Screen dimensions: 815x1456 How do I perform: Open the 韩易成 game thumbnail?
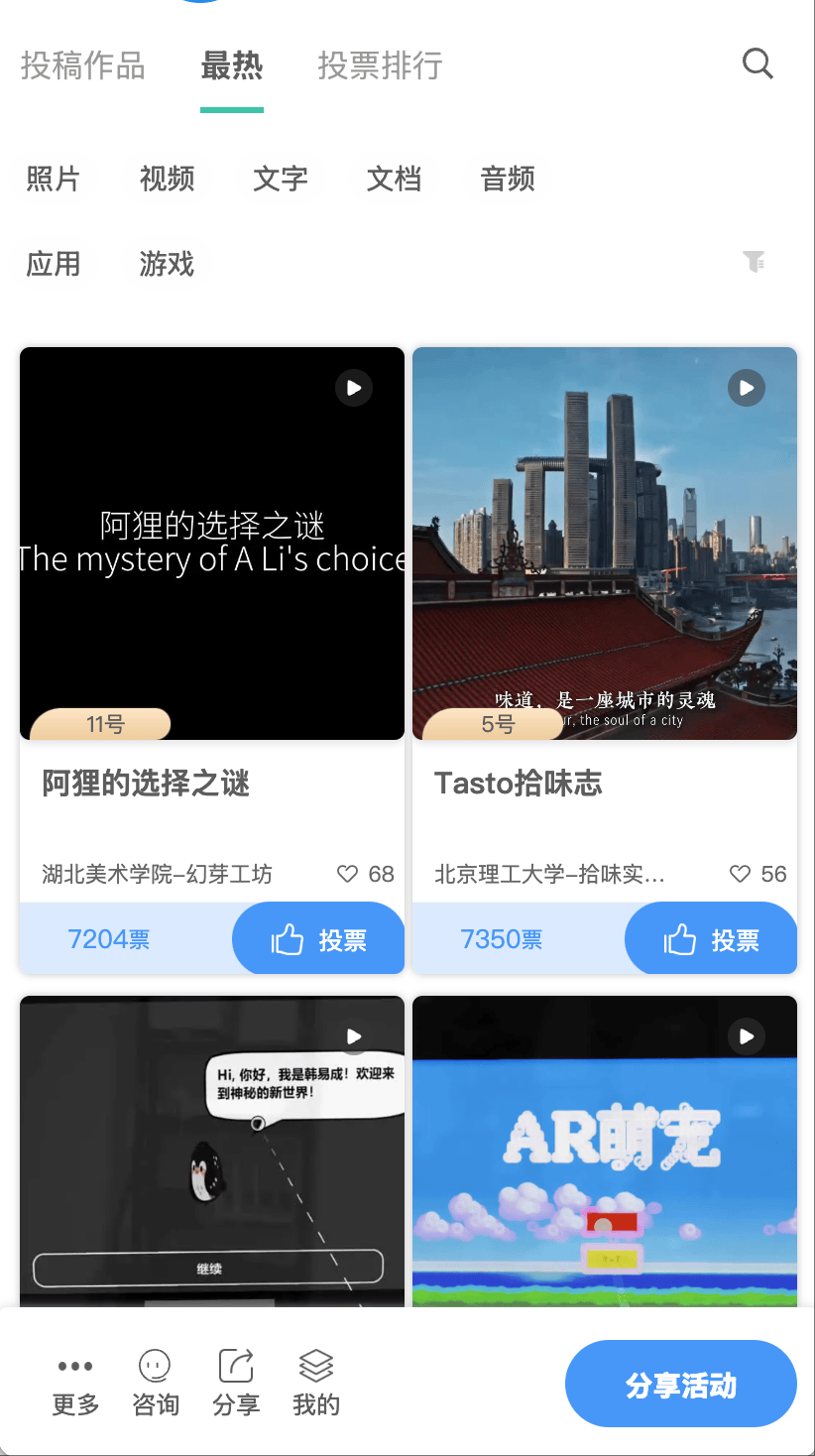211,1152
